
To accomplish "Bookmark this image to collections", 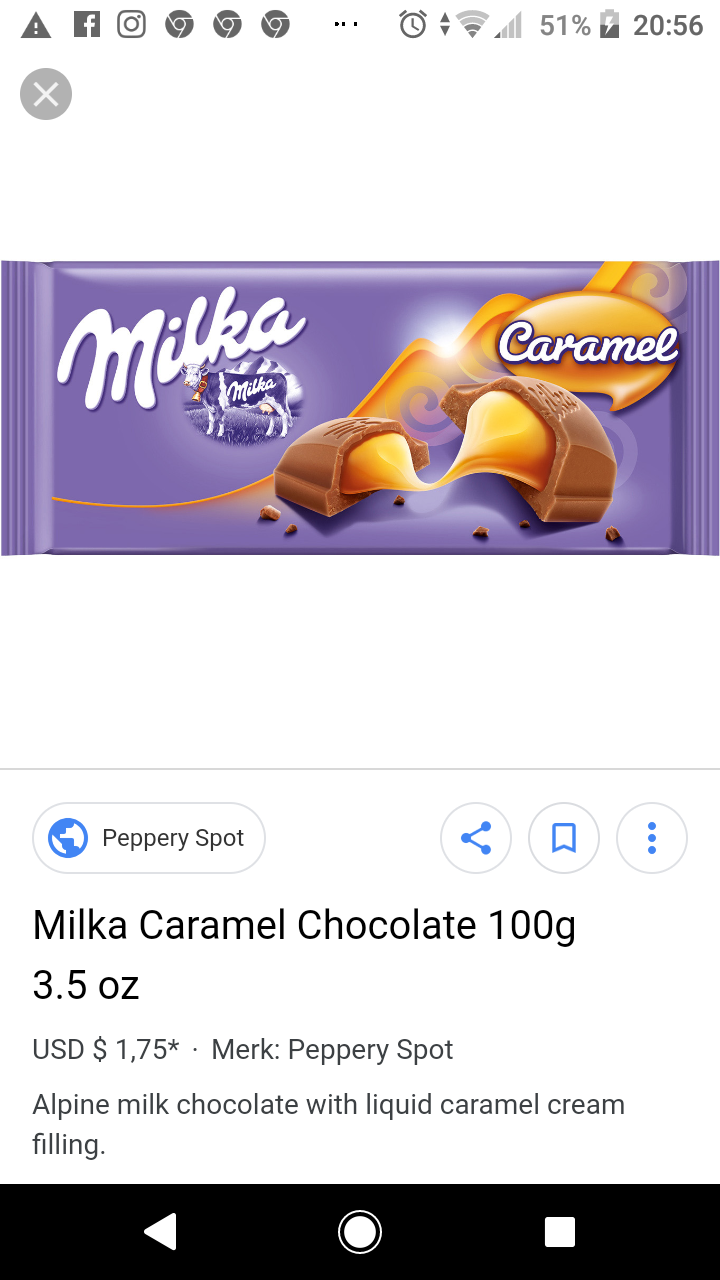I will [564, 838].
